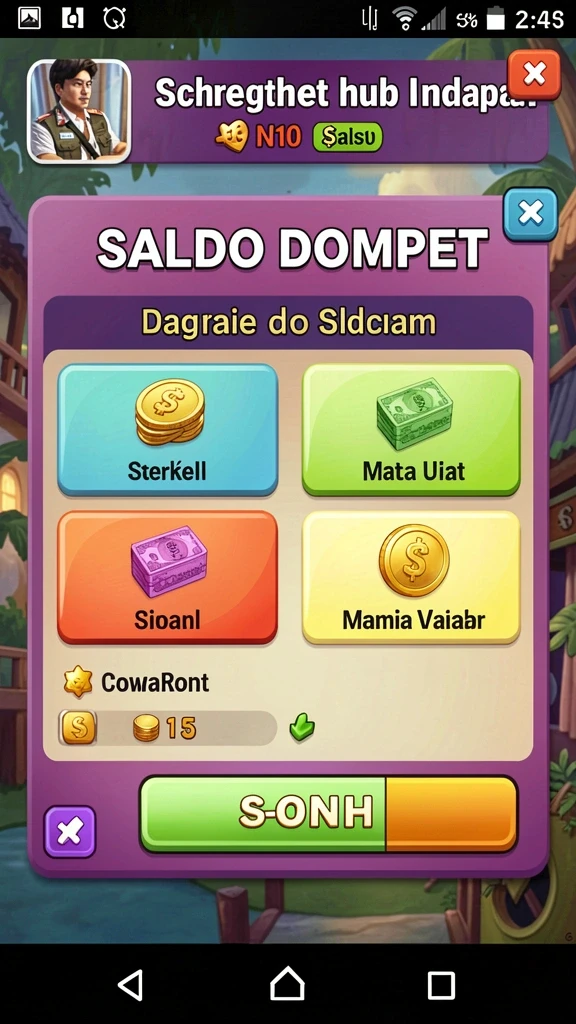The width and height of the screenshot is (576, 1024).
Task: Close the Saldo Dompet dialog with blue X
Action: tap(530, 213)
